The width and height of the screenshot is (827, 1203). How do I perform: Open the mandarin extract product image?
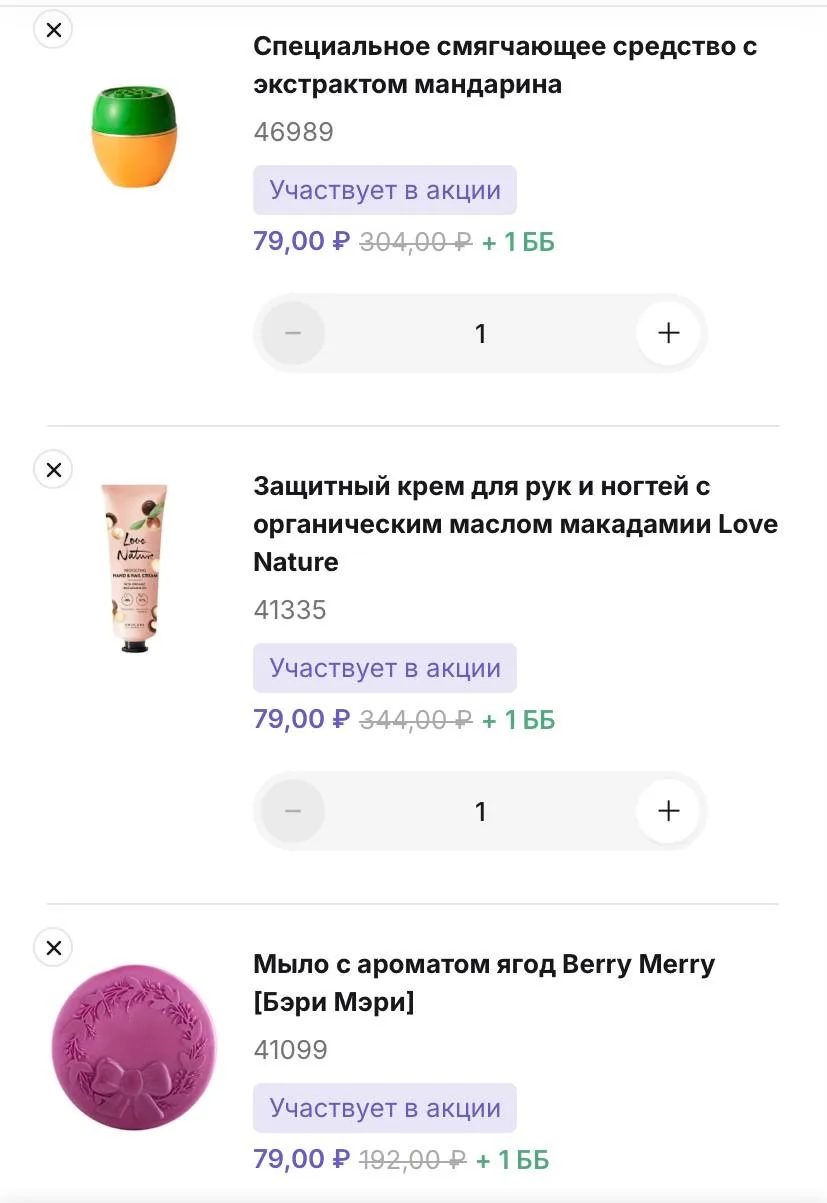pos(133,137)
